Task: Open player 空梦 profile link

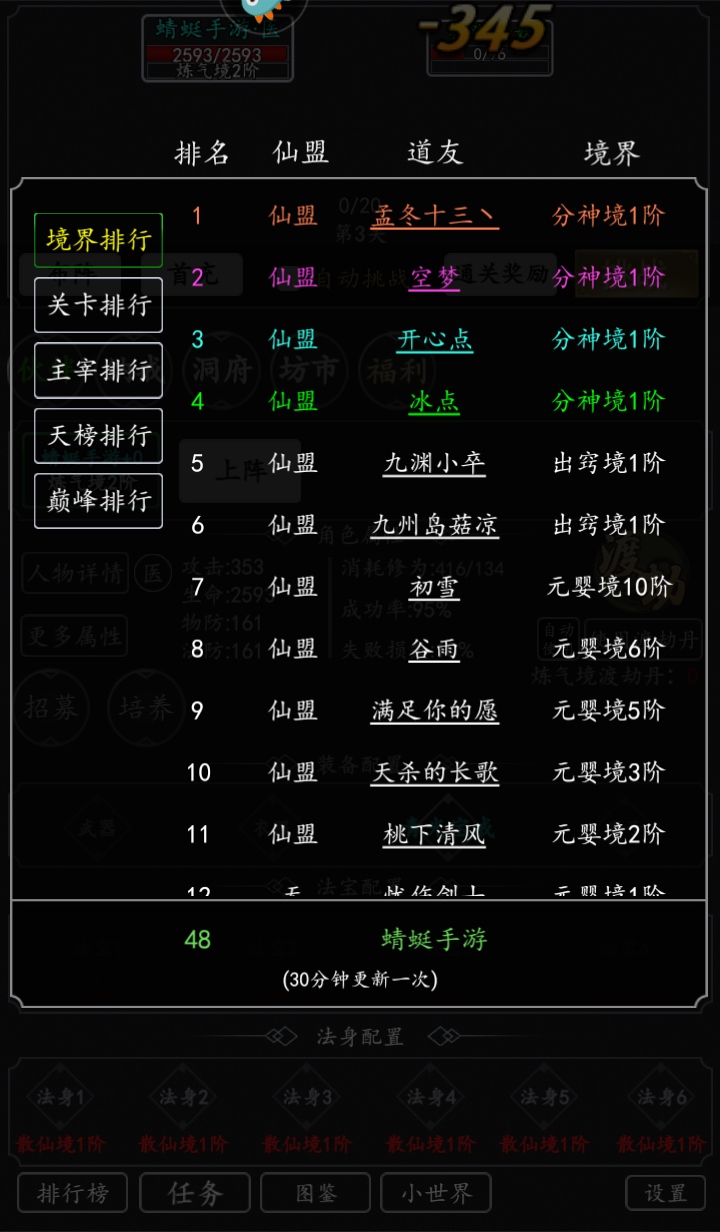Action: click(434, 277)
